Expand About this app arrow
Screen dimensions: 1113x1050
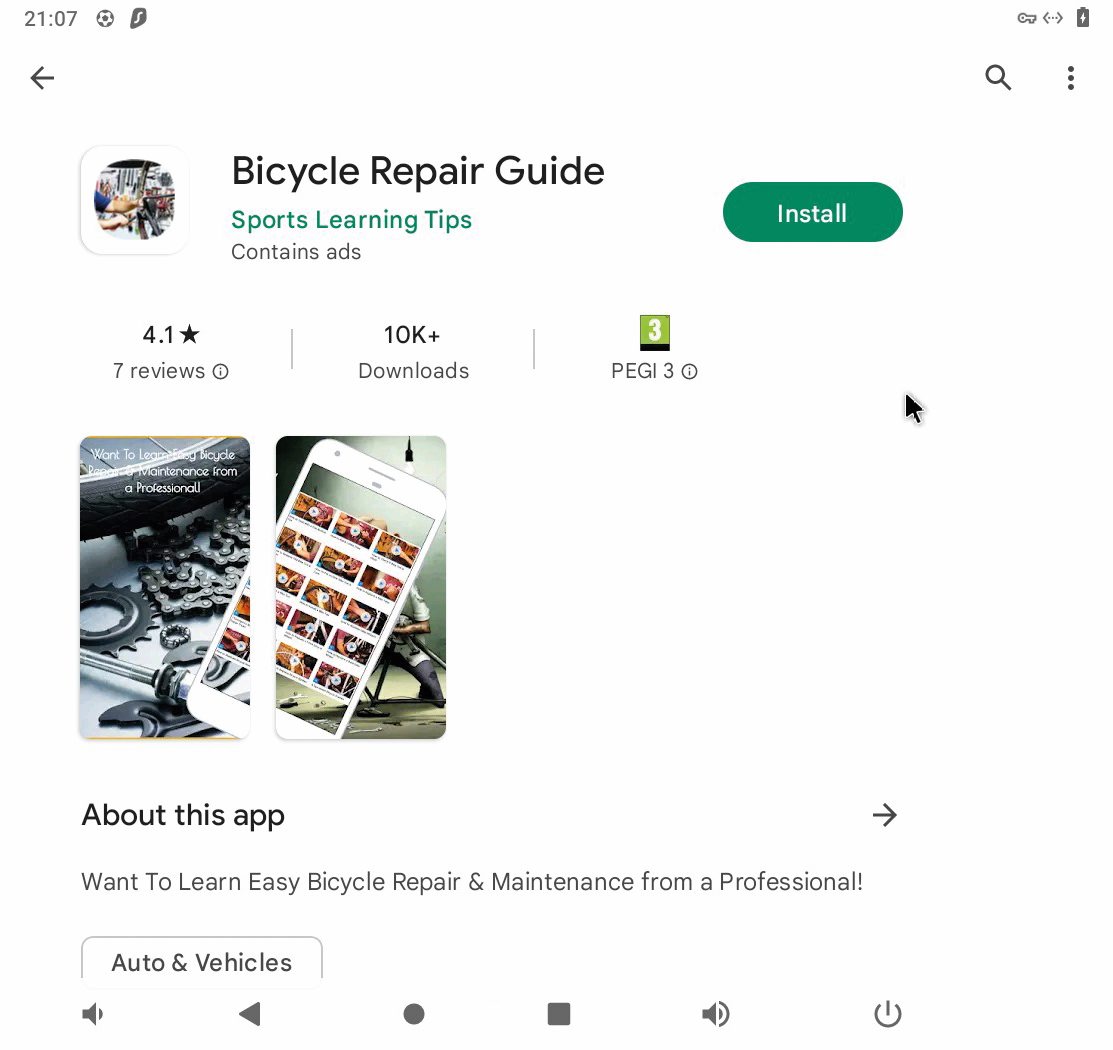click(x=884, y=815)
